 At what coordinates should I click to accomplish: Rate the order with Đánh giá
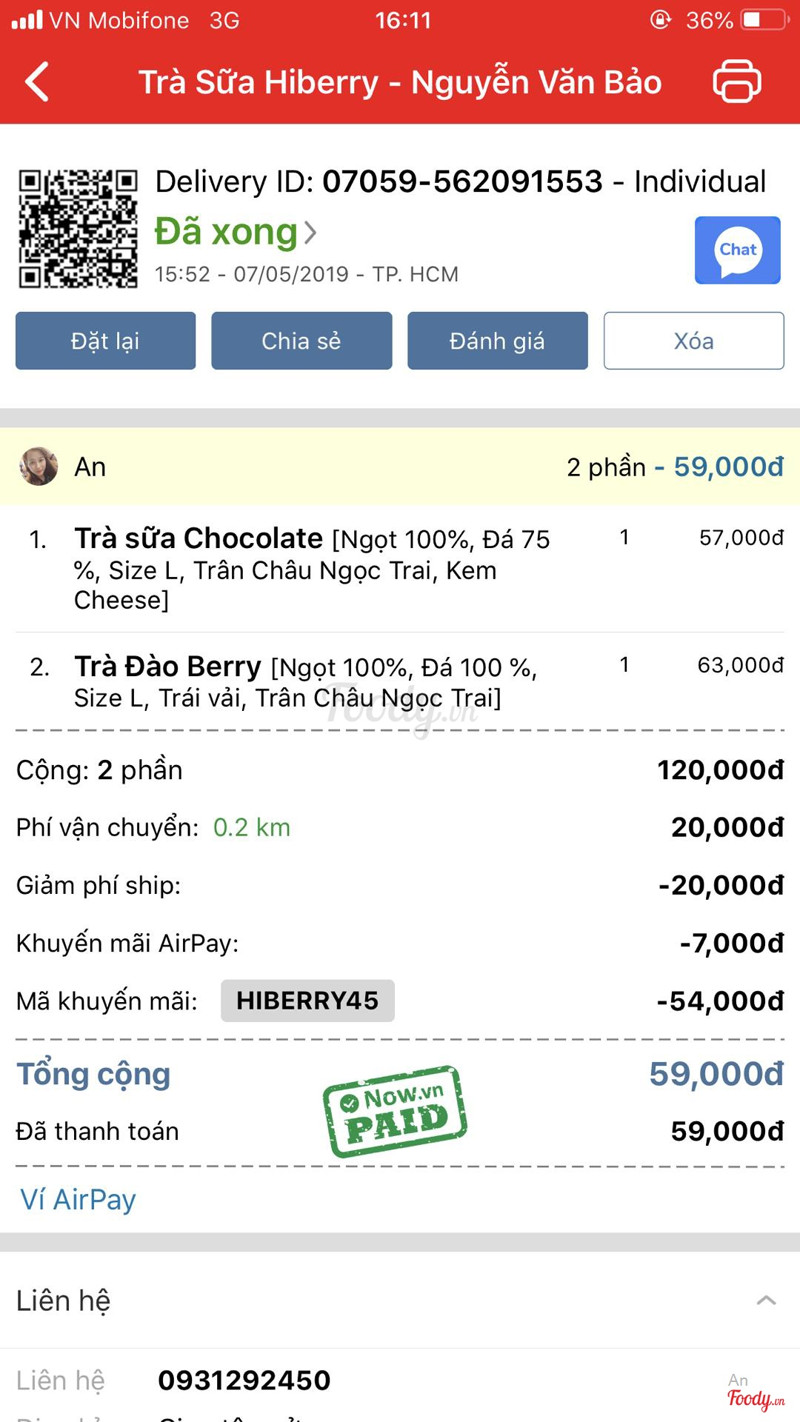[497, 341]
